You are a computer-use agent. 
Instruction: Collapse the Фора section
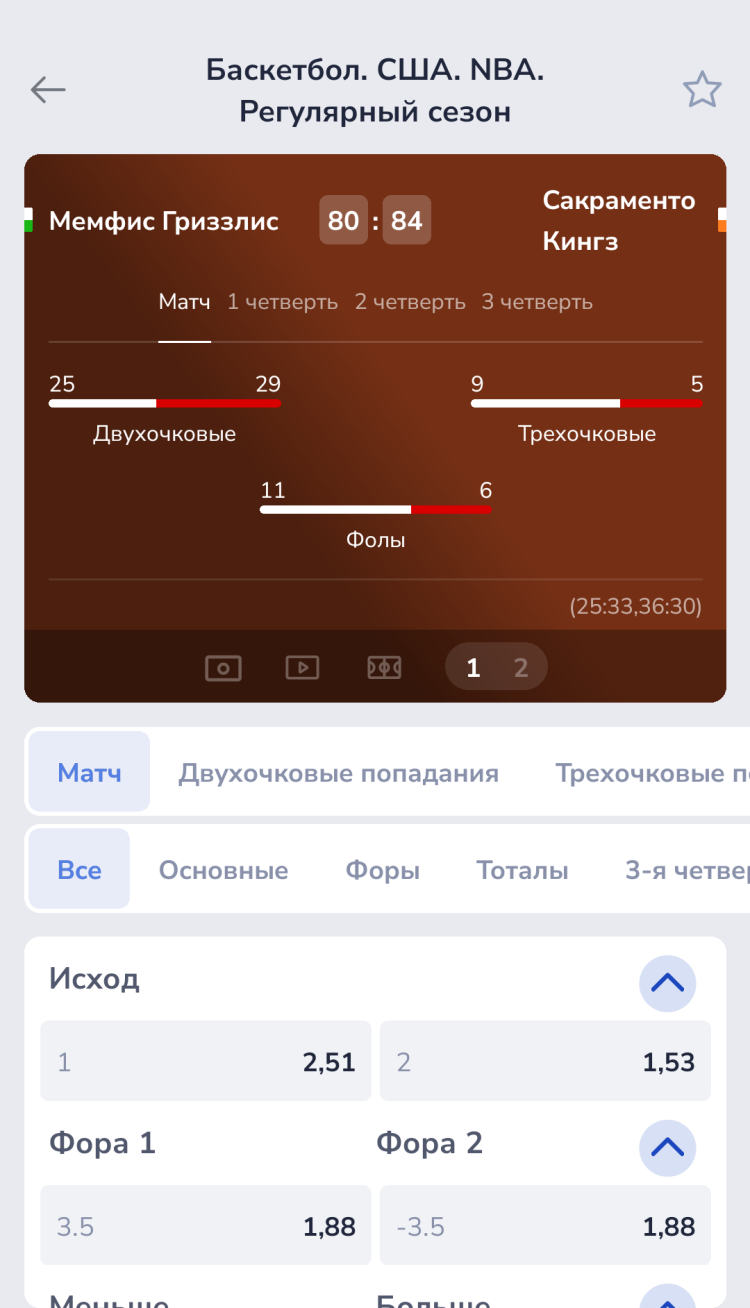[667, 1146]
